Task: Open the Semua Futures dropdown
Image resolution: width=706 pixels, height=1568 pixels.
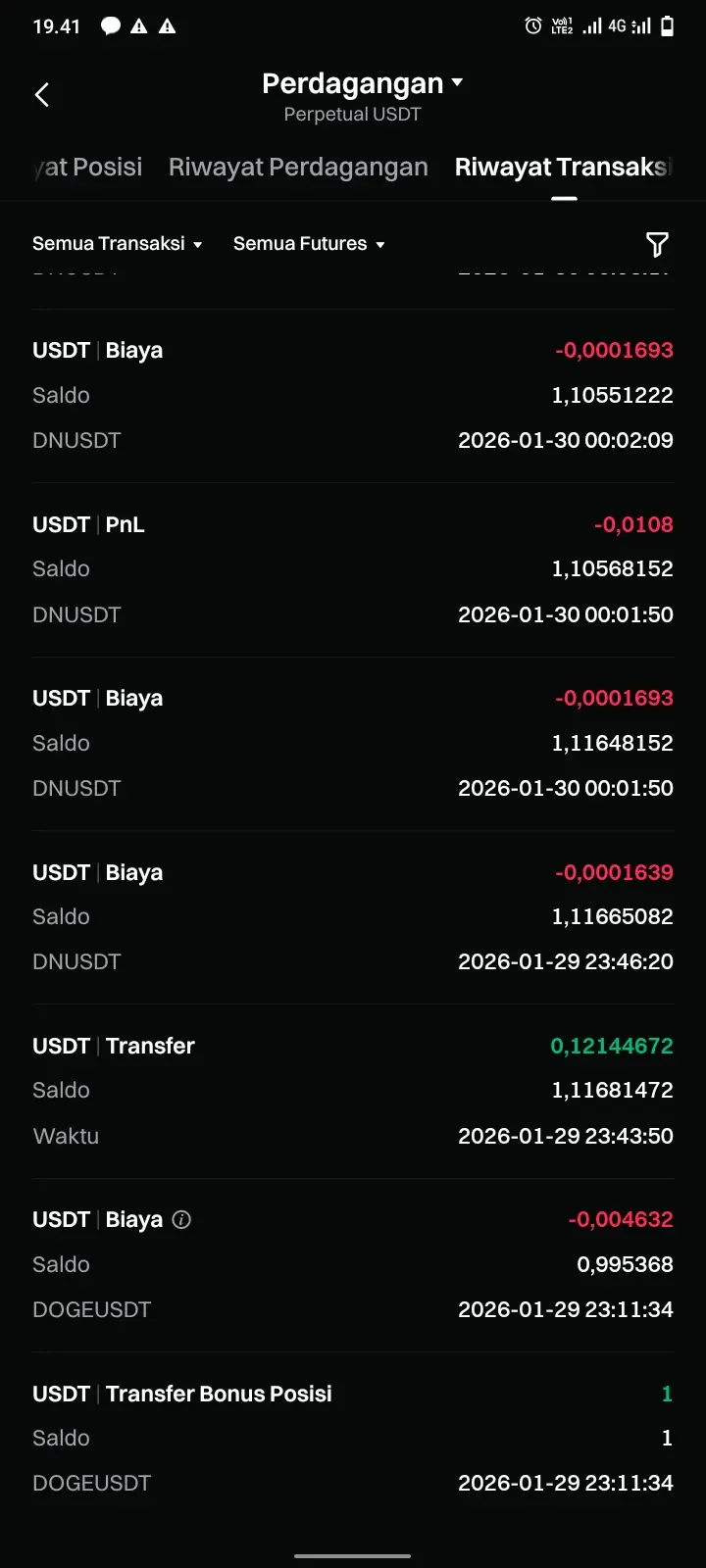Action: pos(309,244)
